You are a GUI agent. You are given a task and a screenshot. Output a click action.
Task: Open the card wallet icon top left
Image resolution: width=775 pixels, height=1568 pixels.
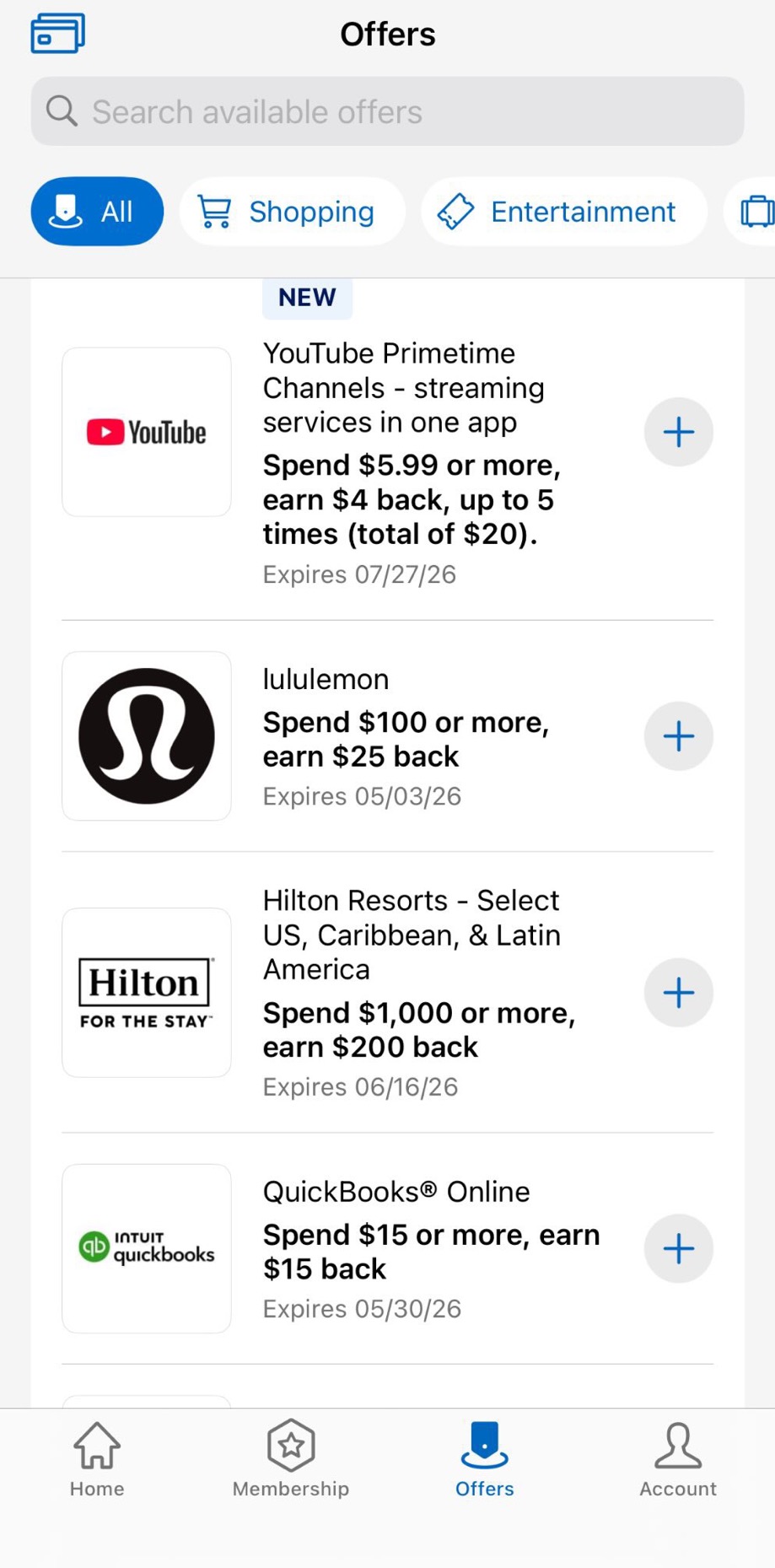click(57, 32)
